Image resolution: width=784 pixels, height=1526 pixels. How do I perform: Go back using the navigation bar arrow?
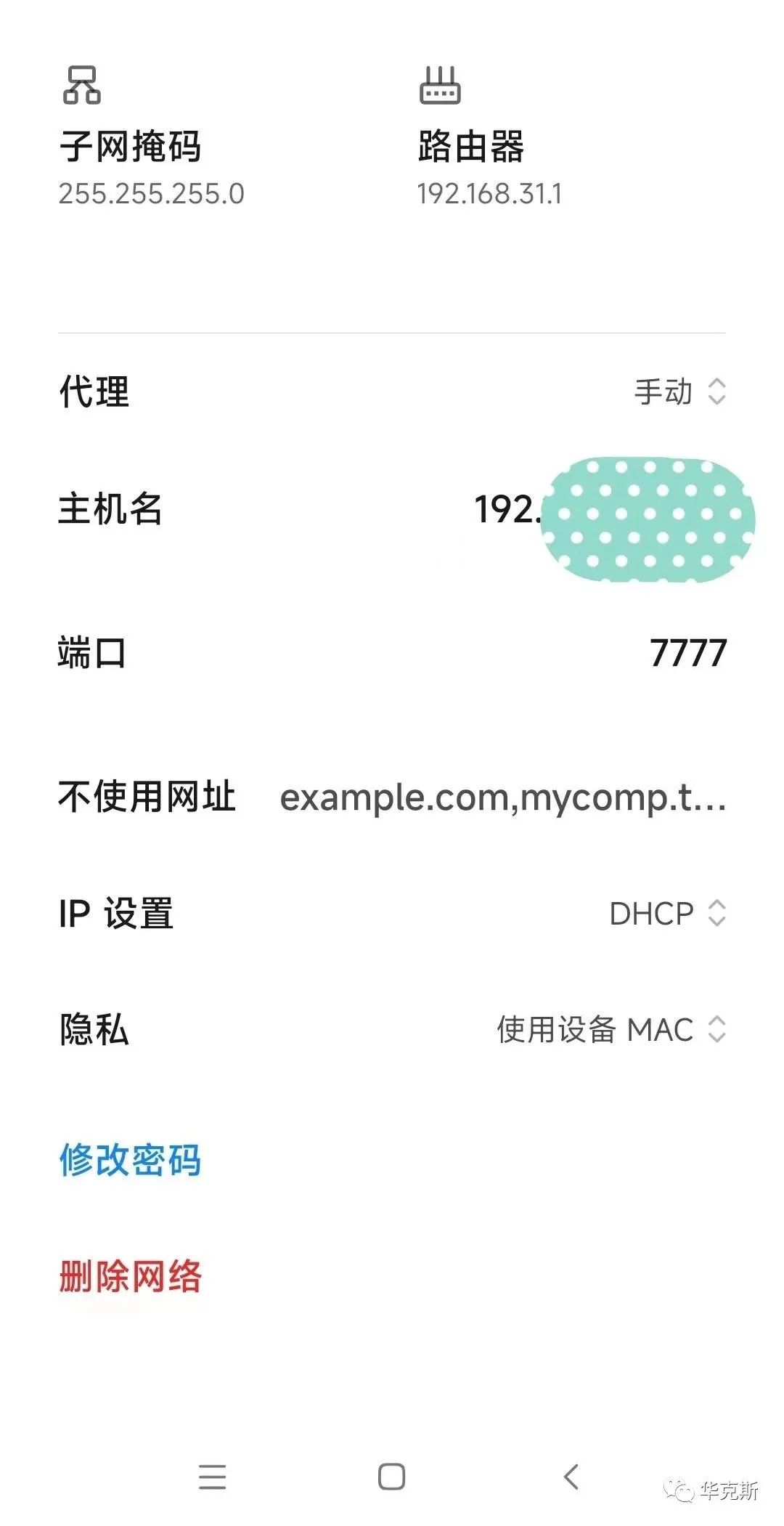click(571, 1477)
